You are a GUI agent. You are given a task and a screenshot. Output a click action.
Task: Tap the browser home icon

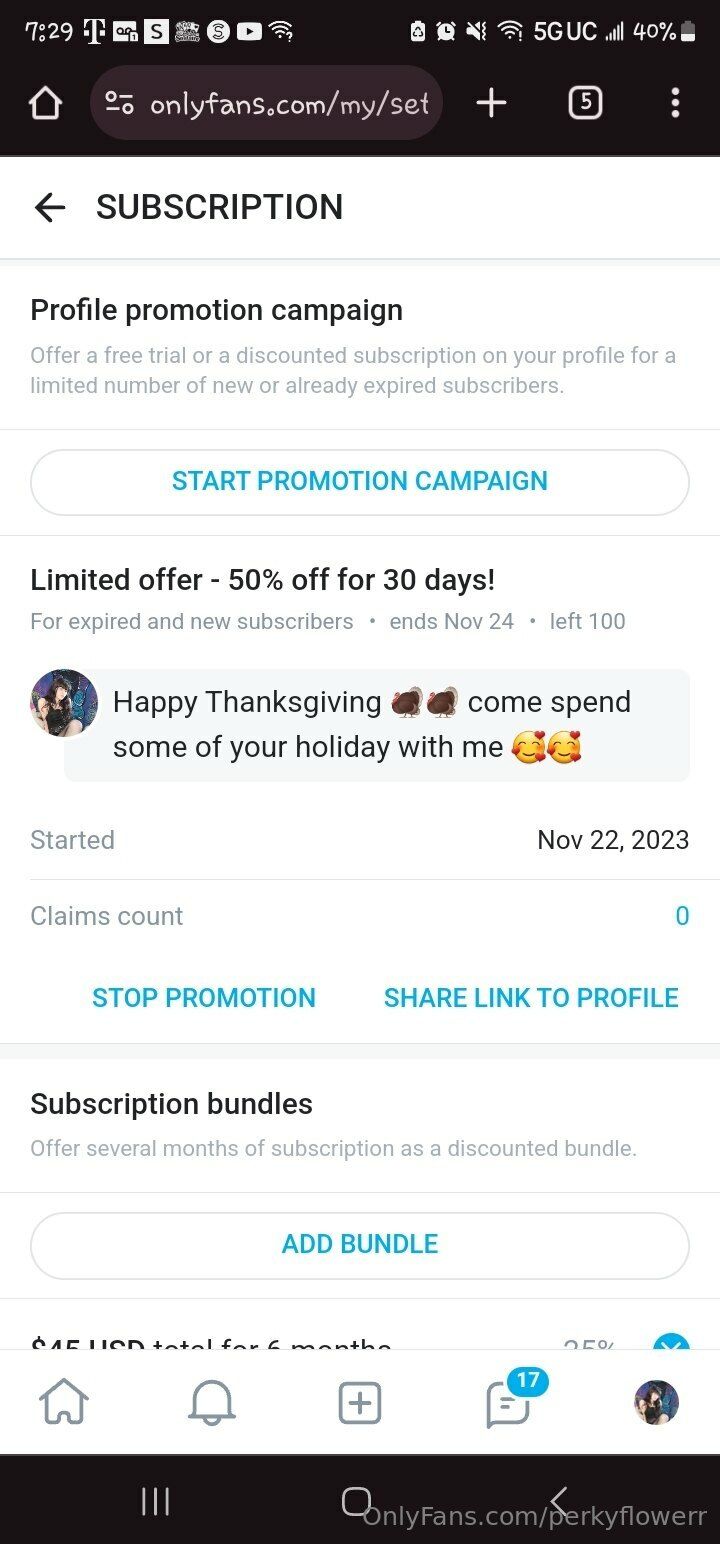(46, 102)
